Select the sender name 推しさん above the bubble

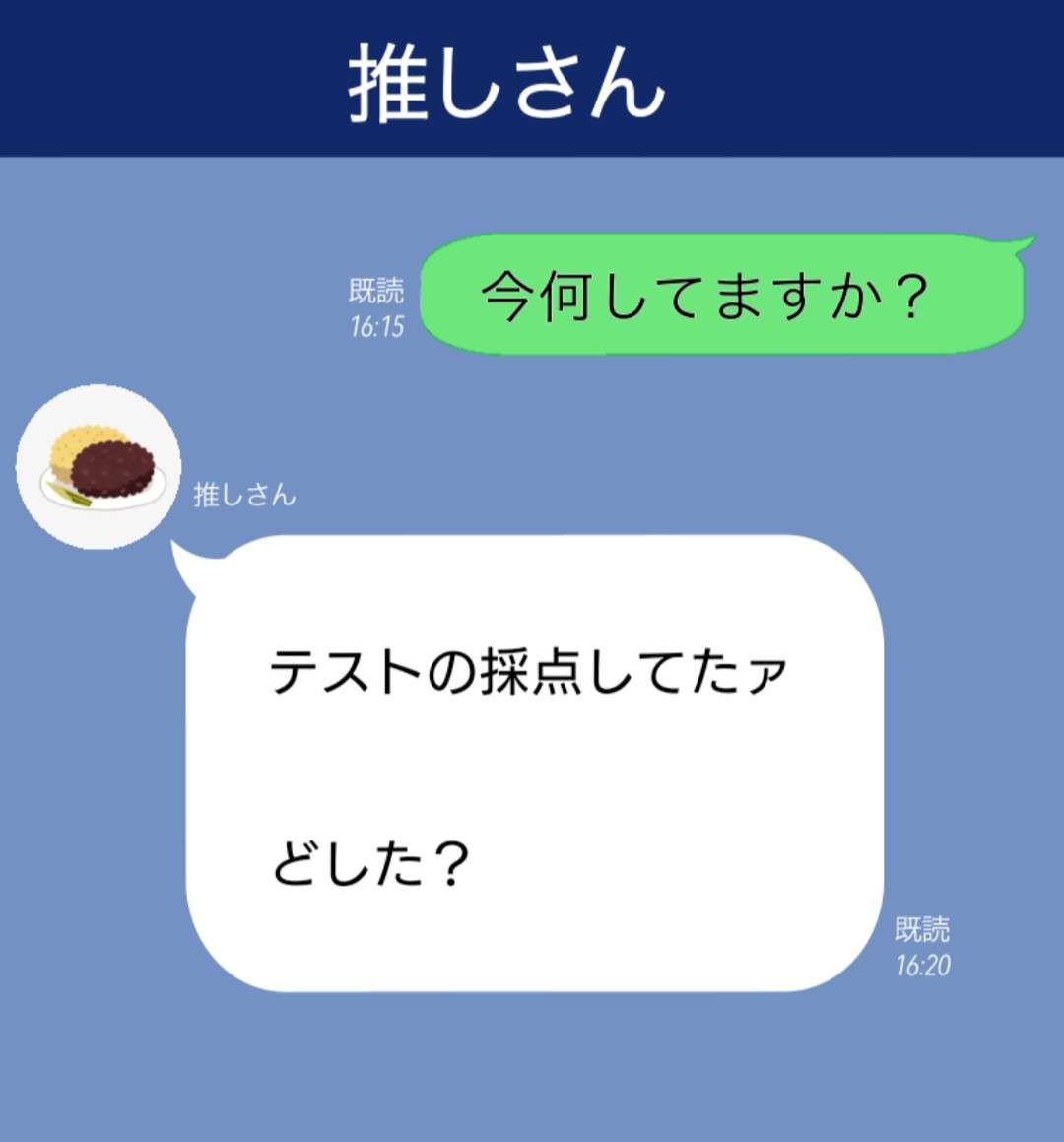[x=244, y=496]
